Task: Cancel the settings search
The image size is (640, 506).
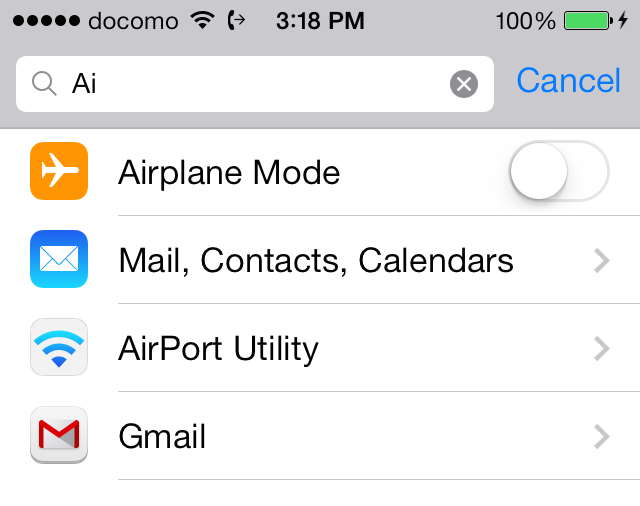Action: [568, 81]
